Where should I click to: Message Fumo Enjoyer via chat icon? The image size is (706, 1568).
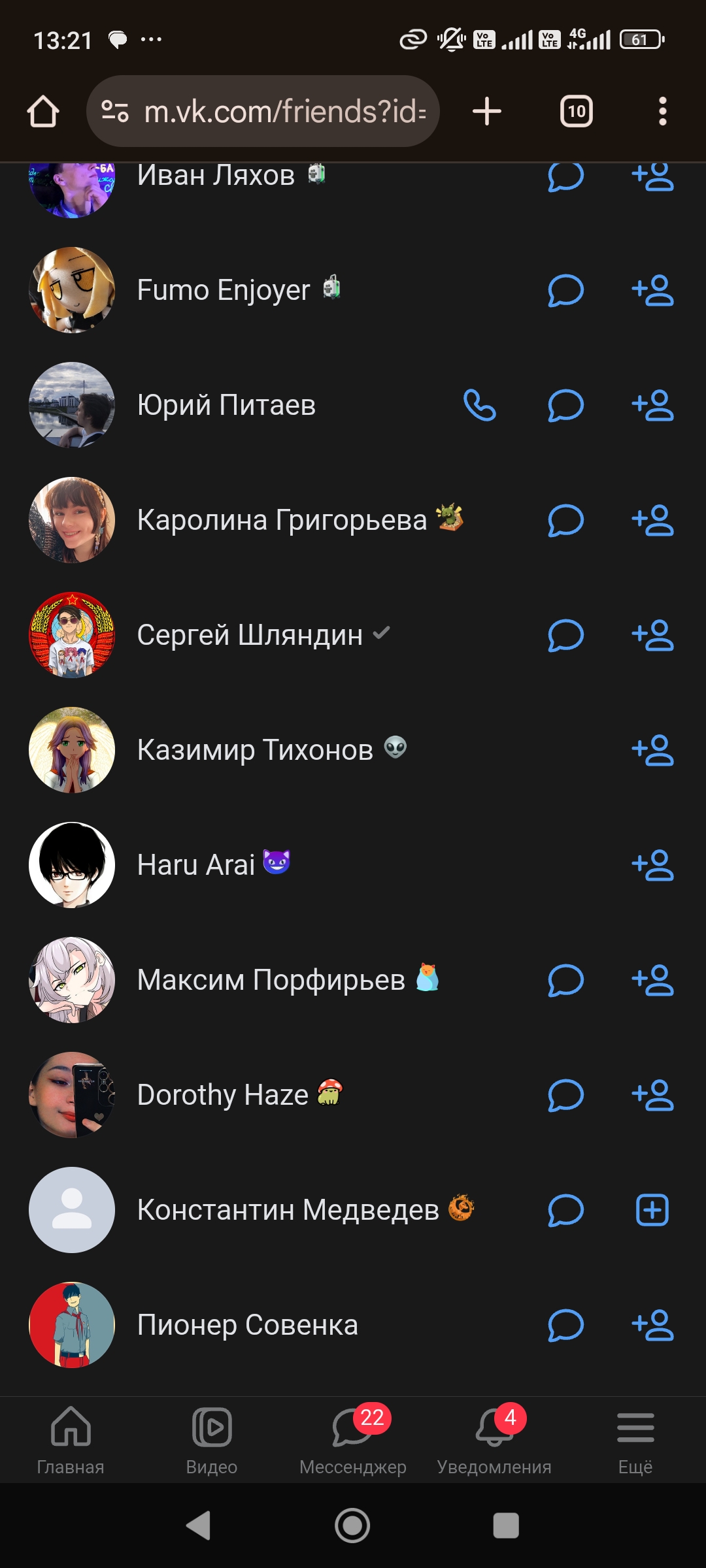point(565,290)
